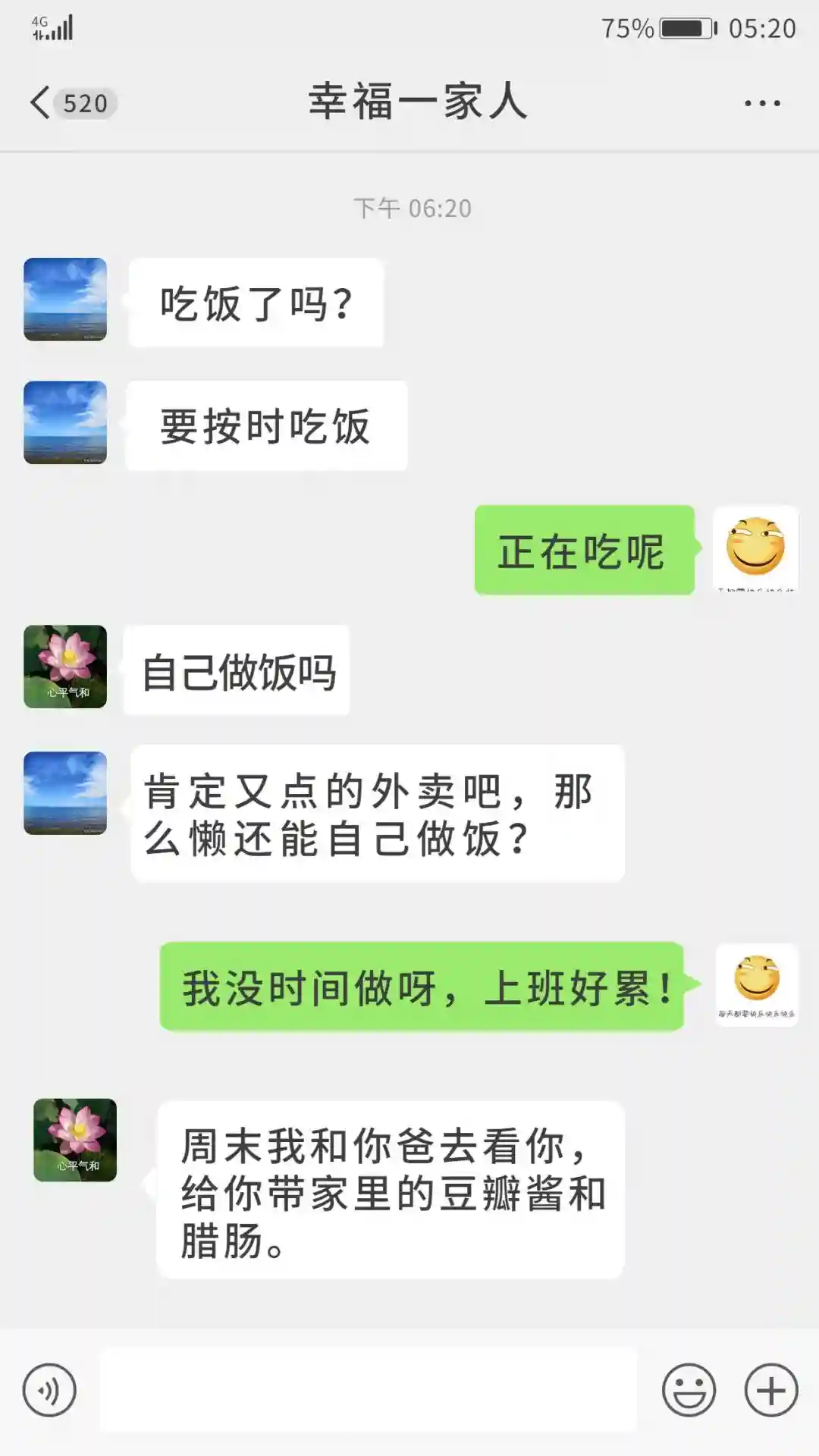Open smiley avatar beside 我没时间做呀 message

pos(757,984)
